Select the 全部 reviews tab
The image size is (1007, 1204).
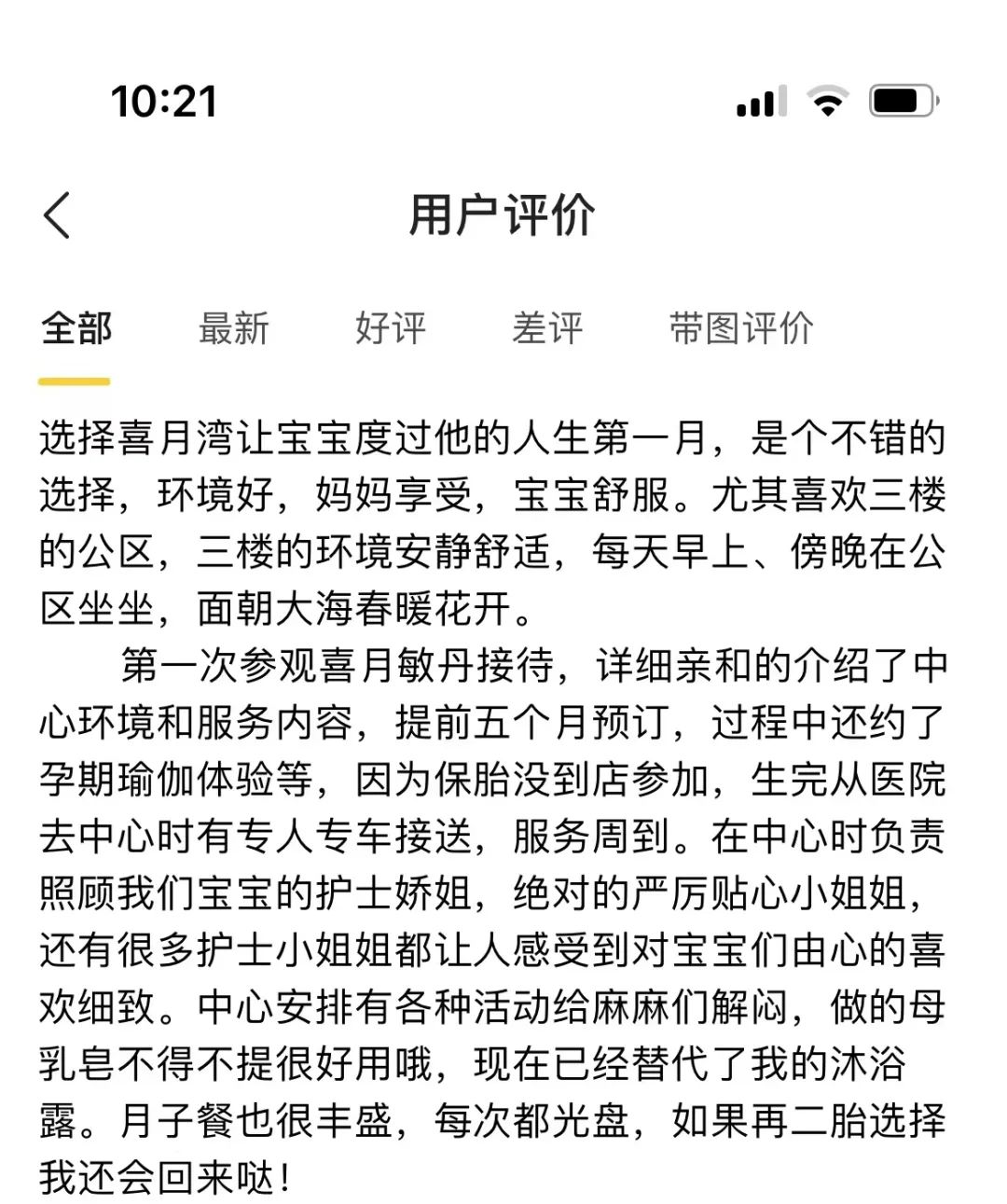tap(76, 329)
